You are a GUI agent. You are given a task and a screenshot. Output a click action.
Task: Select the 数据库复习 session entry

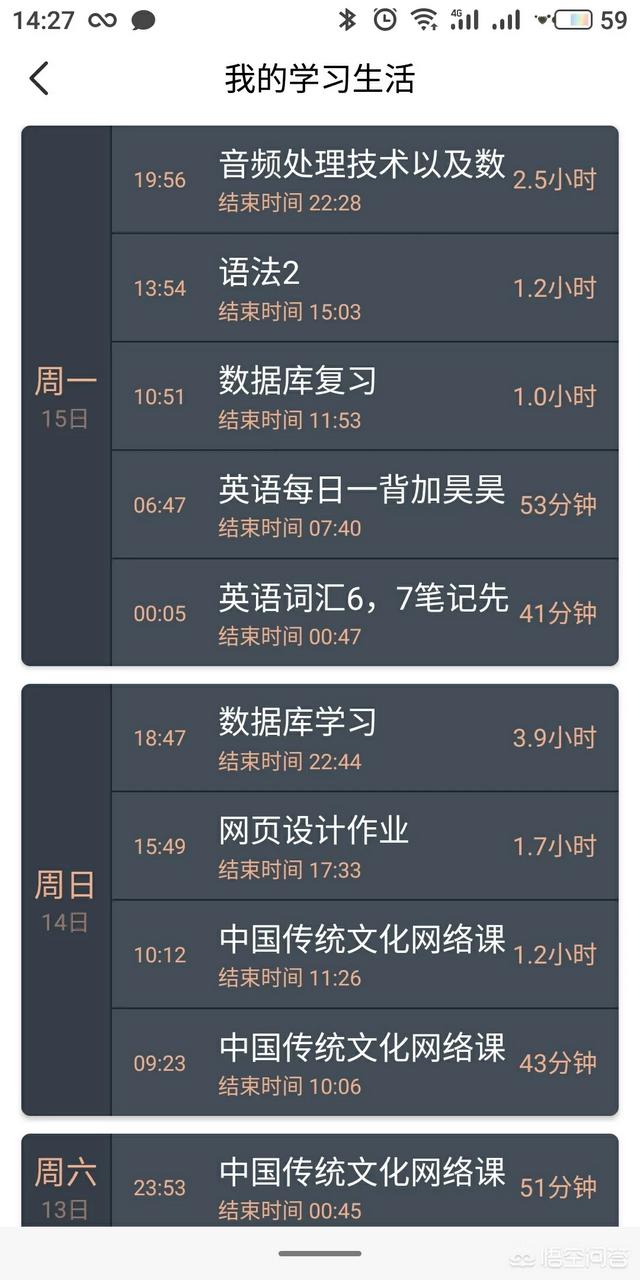tap(364, 396)
